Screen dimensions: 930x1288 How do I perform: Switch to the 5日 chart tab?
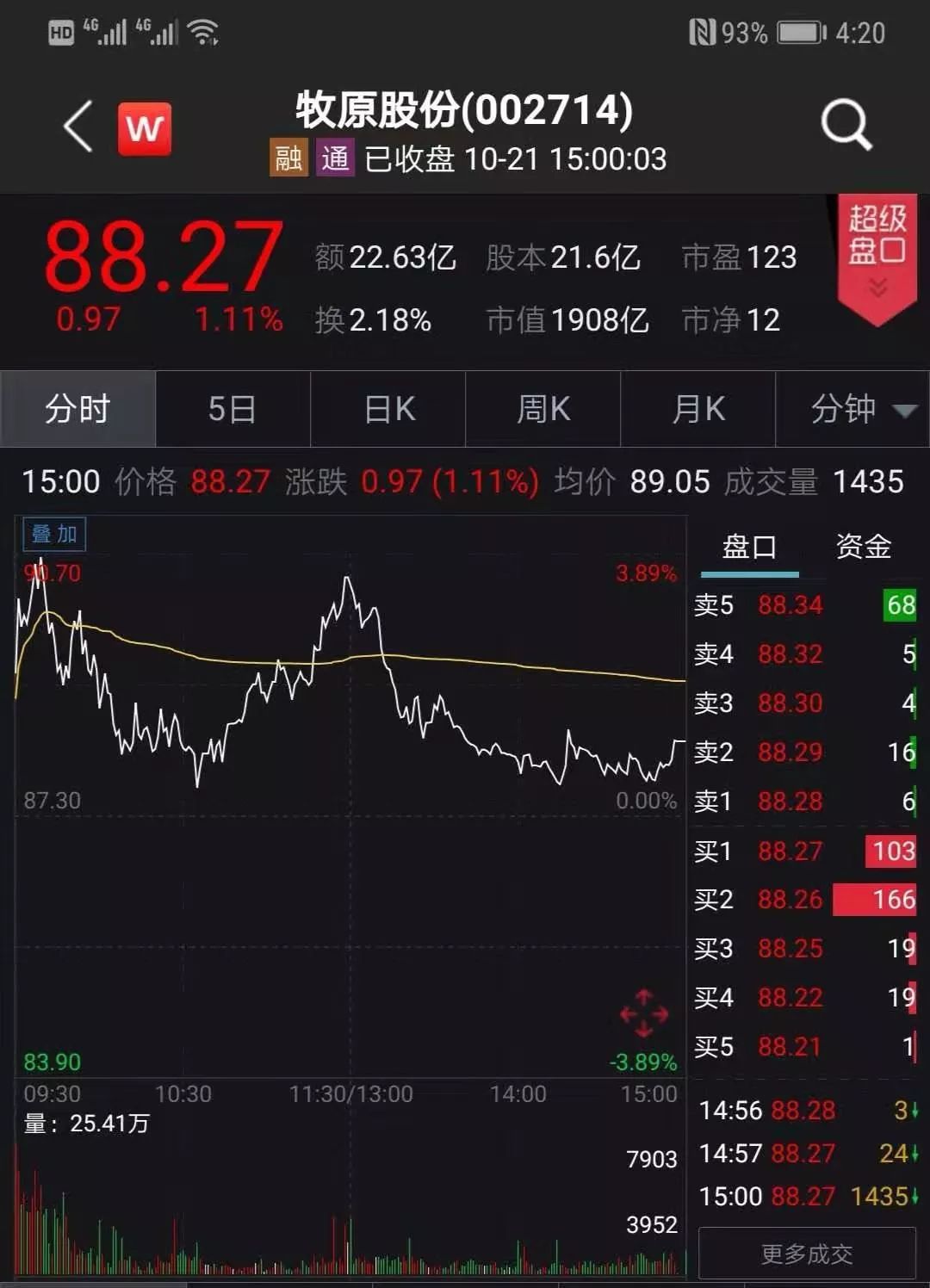click(232, 409)
